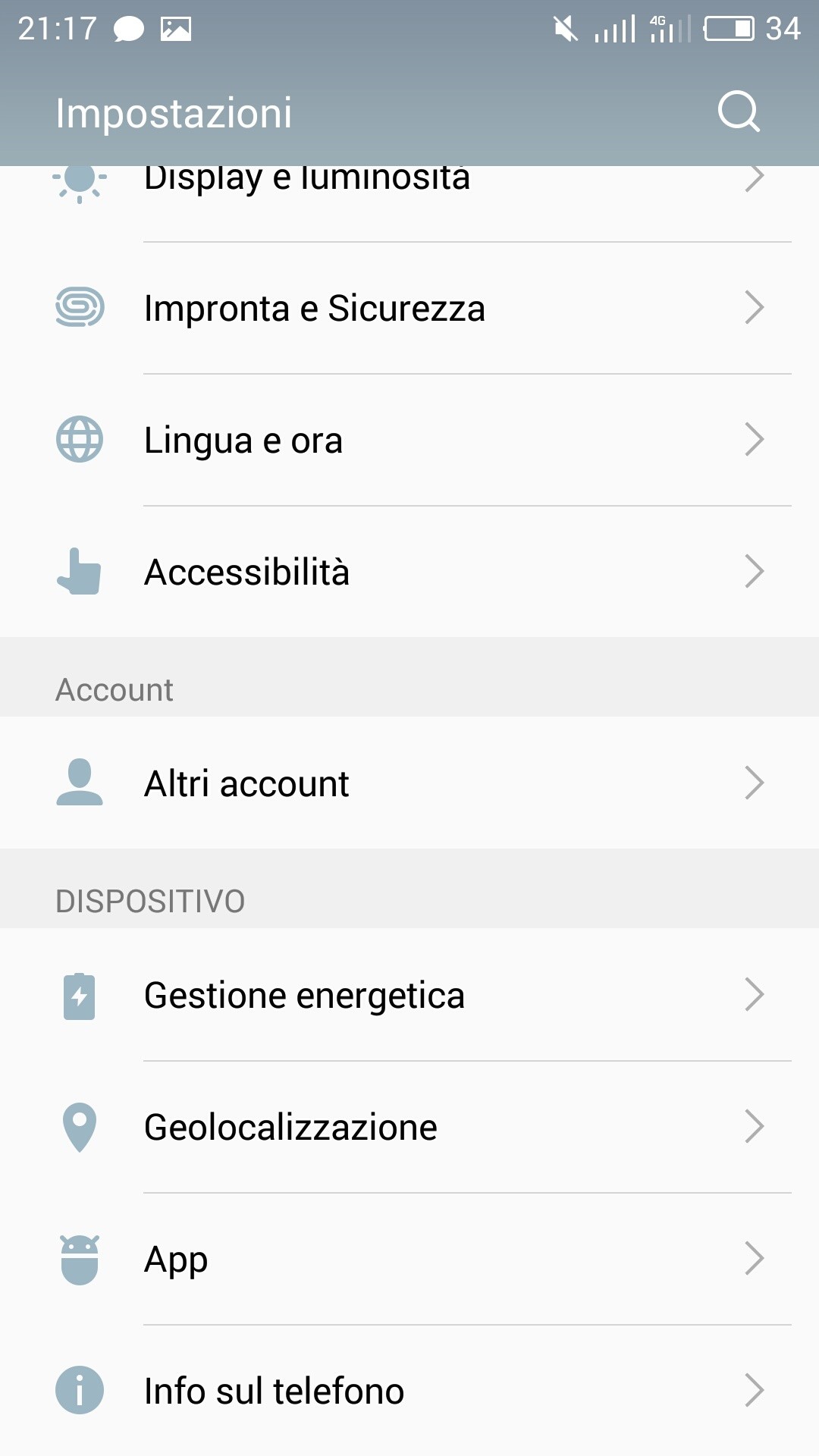Go to Lingua e ora
Viewport: 819px width, 1456px height.
point(409,440)
